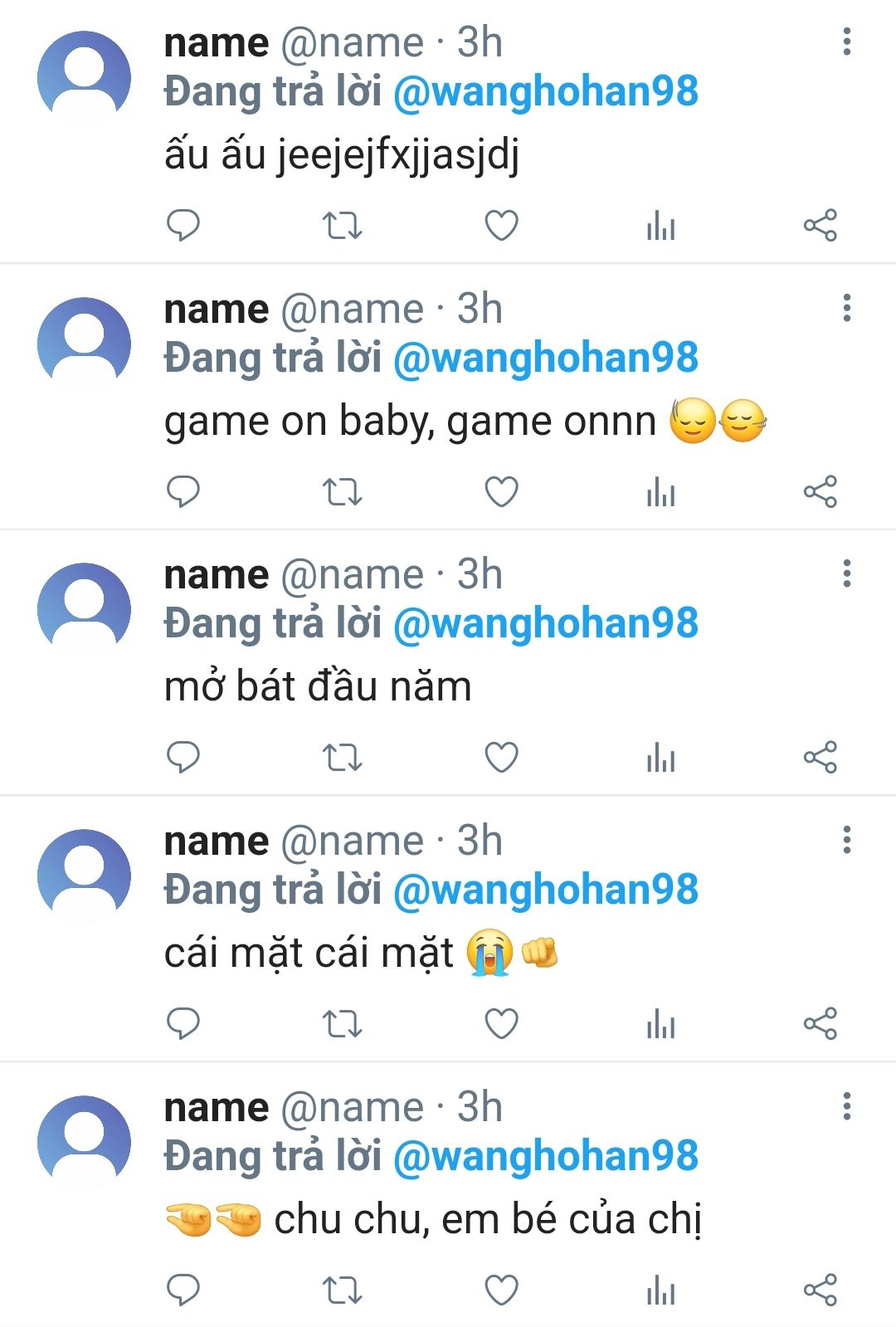Like the 'mở bát đầu năm' reply
This screenshot has height=1327, width=896.
[x=501, y=757]
